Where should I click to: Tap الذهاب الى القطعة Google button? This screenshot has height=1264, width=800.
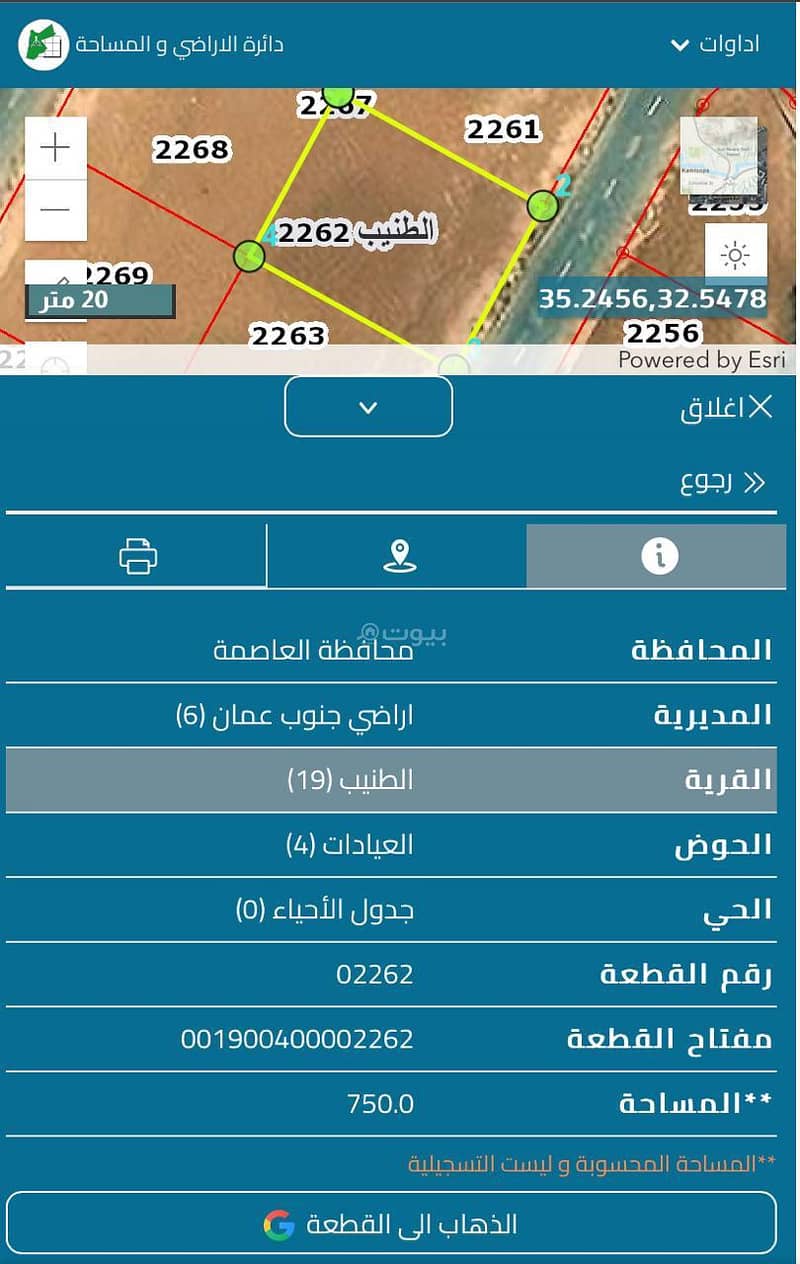[x=391, y=1224]
